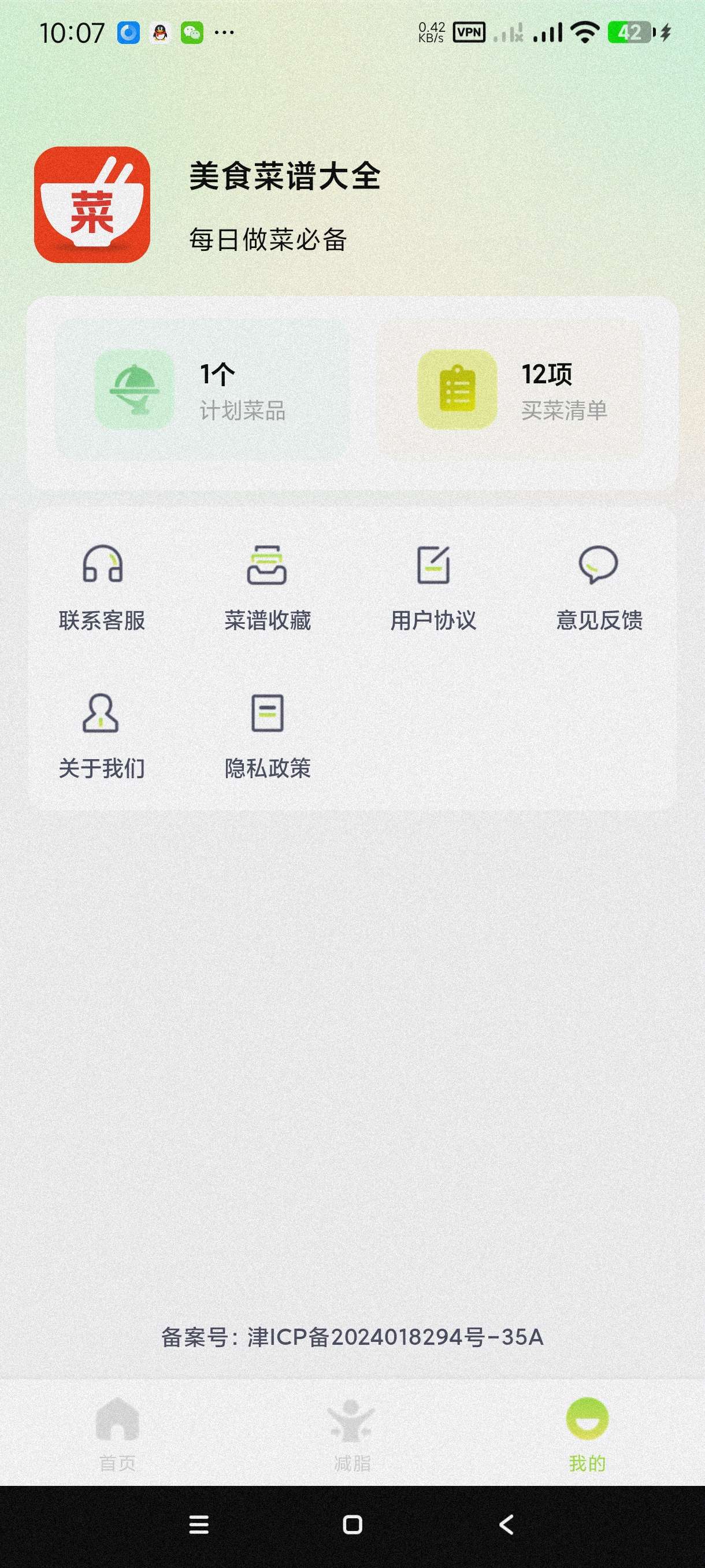Image resolution: width=705 pixels, height=1568 pixels.
Task: Open 菜谱收藏 recipe favorites
Action: coord(267,586)
